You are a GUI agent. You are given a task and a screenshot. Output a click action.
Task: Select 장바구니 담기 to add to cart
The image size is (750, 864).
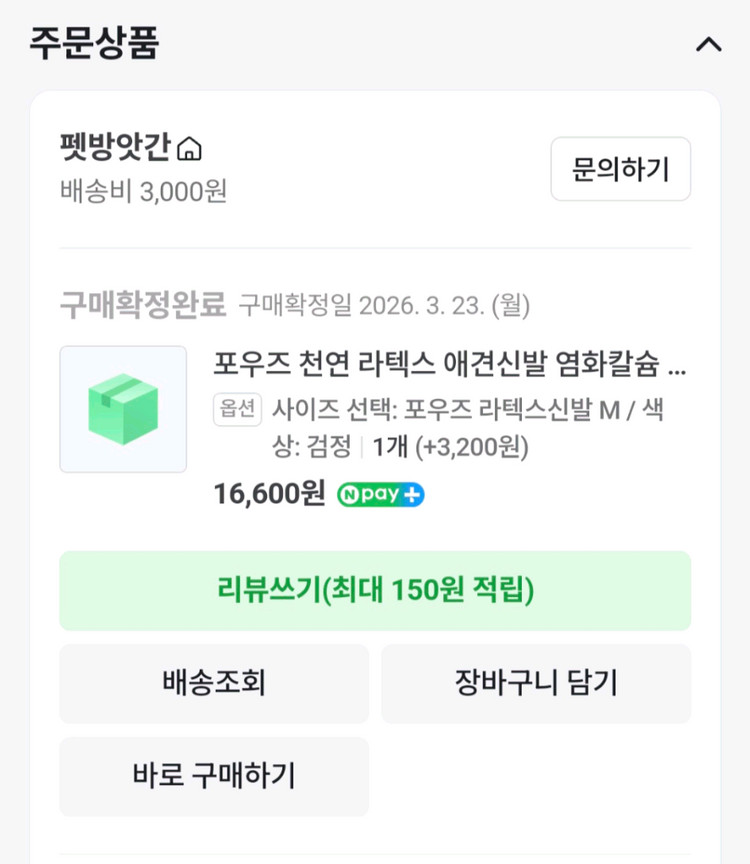pyautogui.click(x=536, y=684)
